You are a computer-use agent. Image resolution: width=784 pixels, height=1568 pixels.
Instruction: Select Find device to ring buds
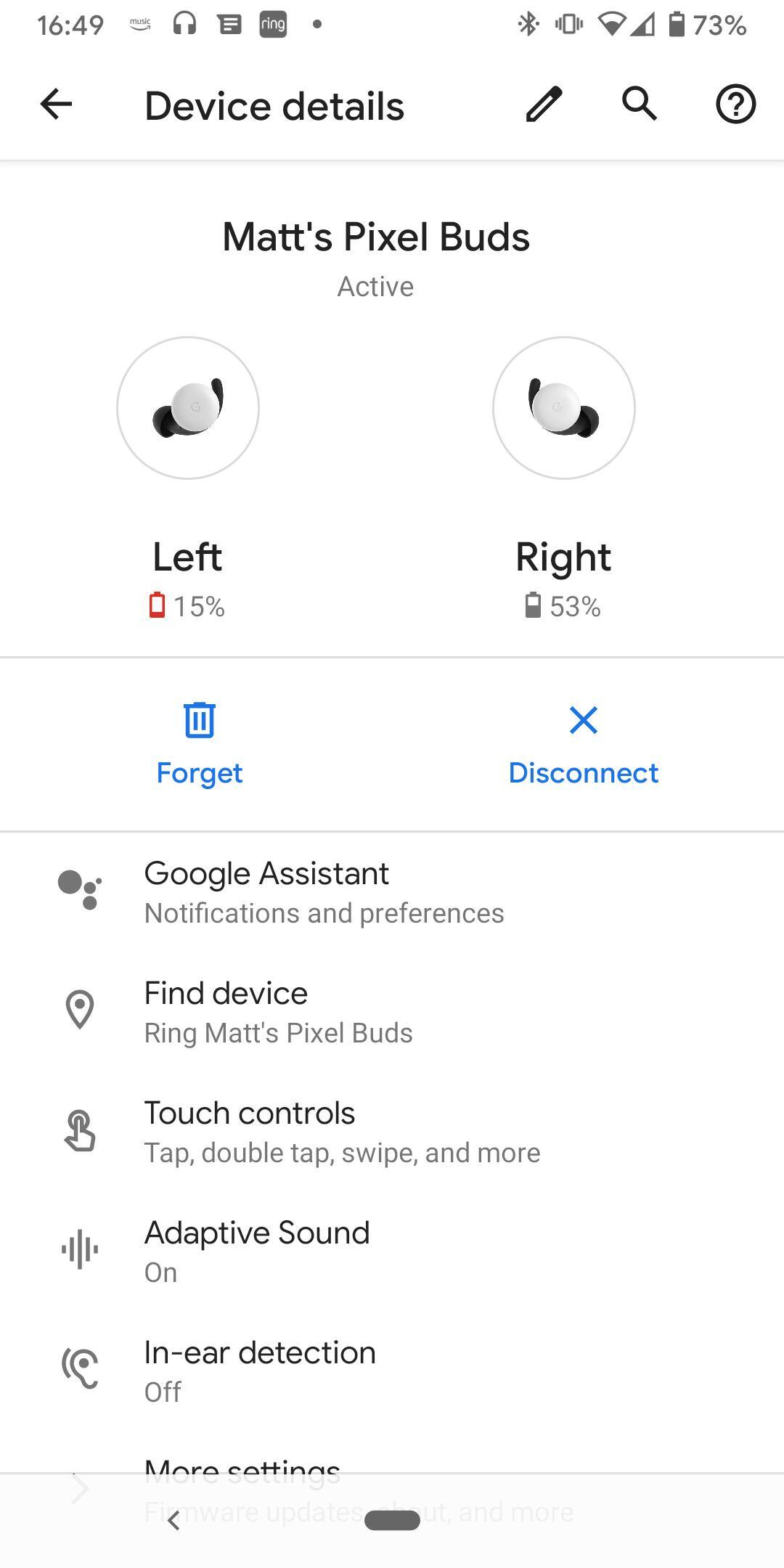[392, 1012]
